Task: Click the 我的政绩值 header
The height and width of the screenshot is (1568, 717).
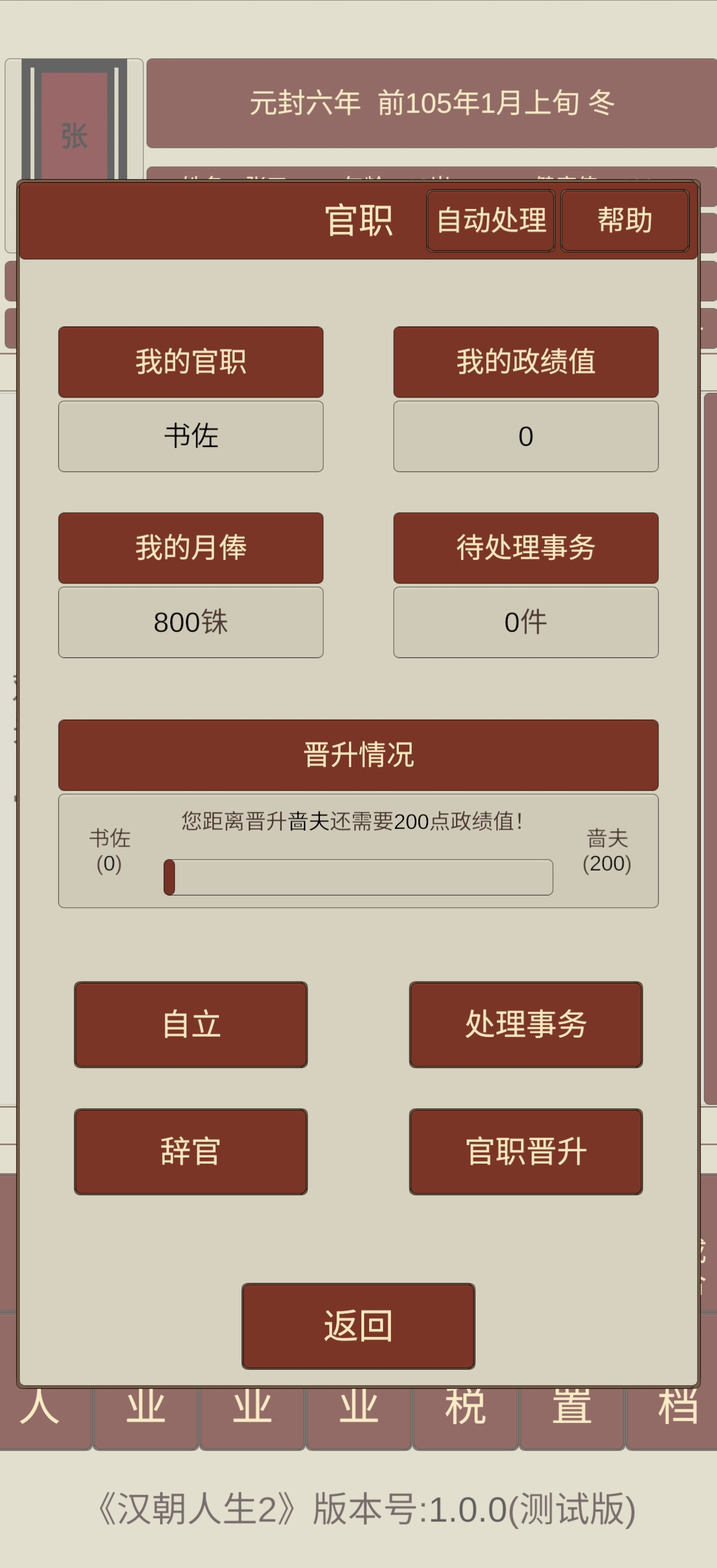Action: tap(526, 363)
